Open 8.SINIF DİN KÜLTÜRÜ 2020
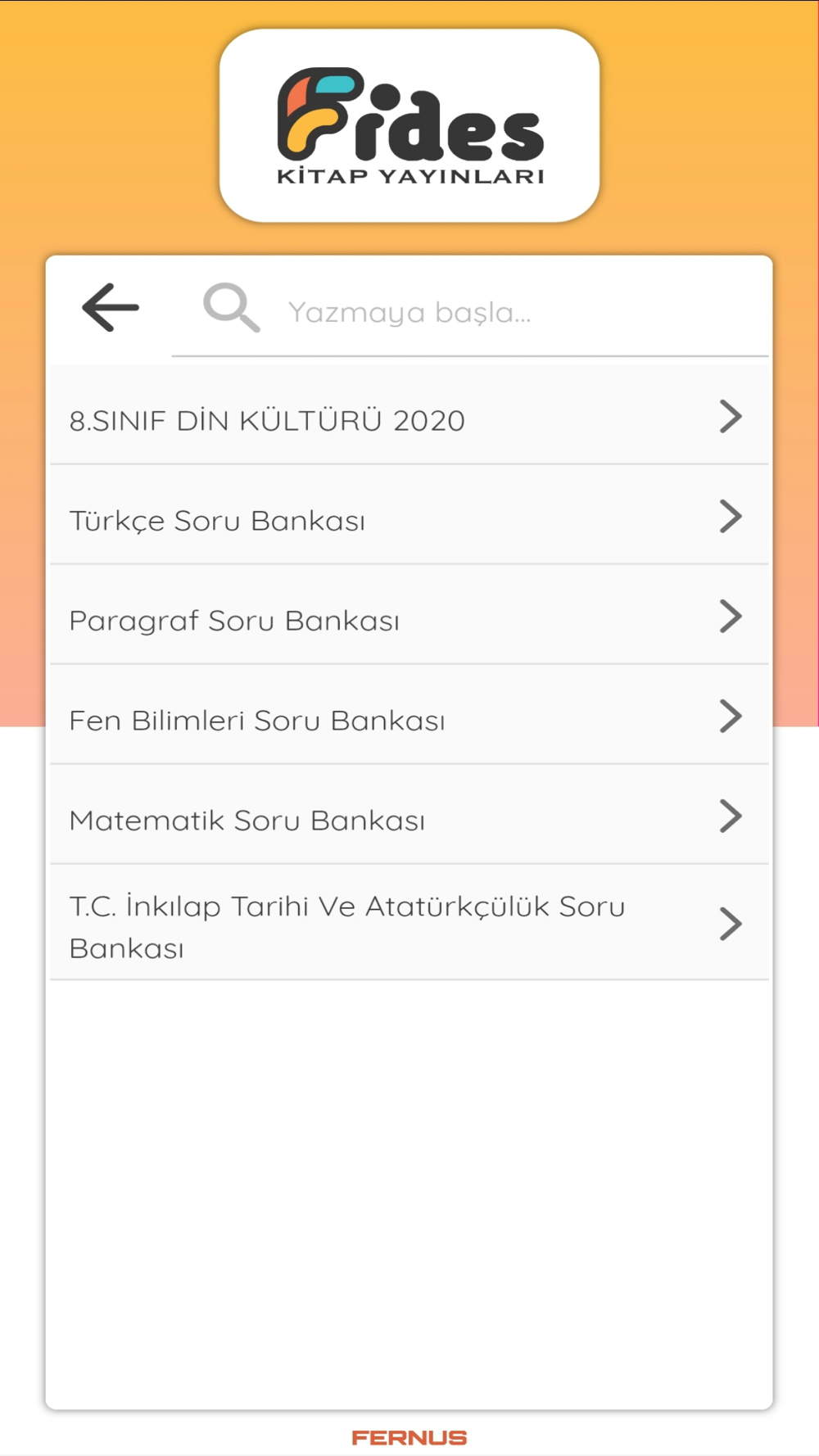The height and width of the screenshot is (1456, 819). pos(409,416)
